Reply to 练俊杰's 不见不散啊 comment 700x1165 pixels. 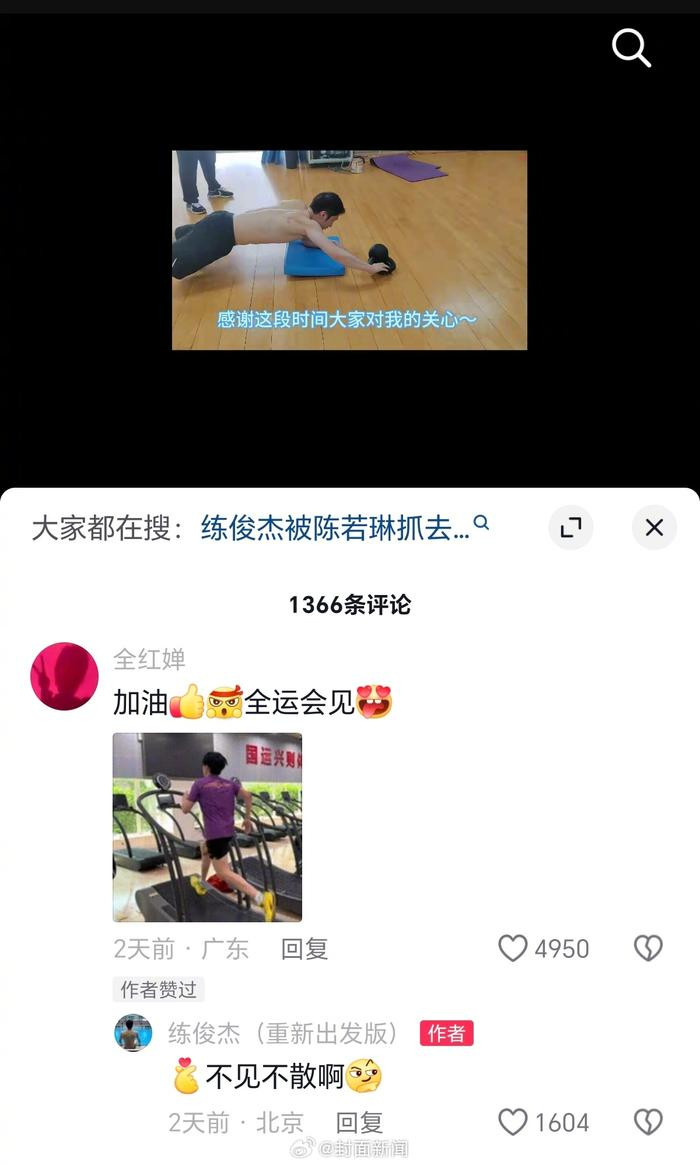[359, 1122]
